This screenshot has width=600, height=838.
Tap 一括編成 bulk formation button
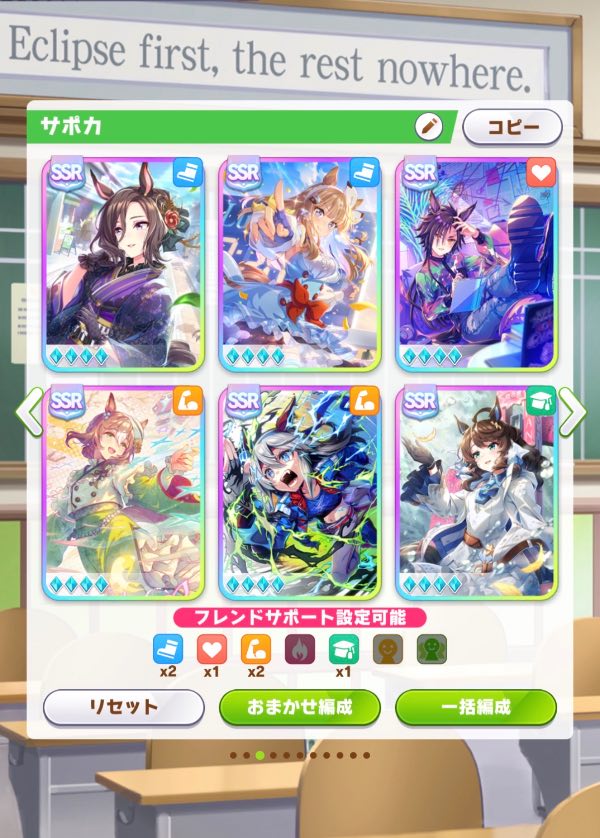tap(476, 707)
